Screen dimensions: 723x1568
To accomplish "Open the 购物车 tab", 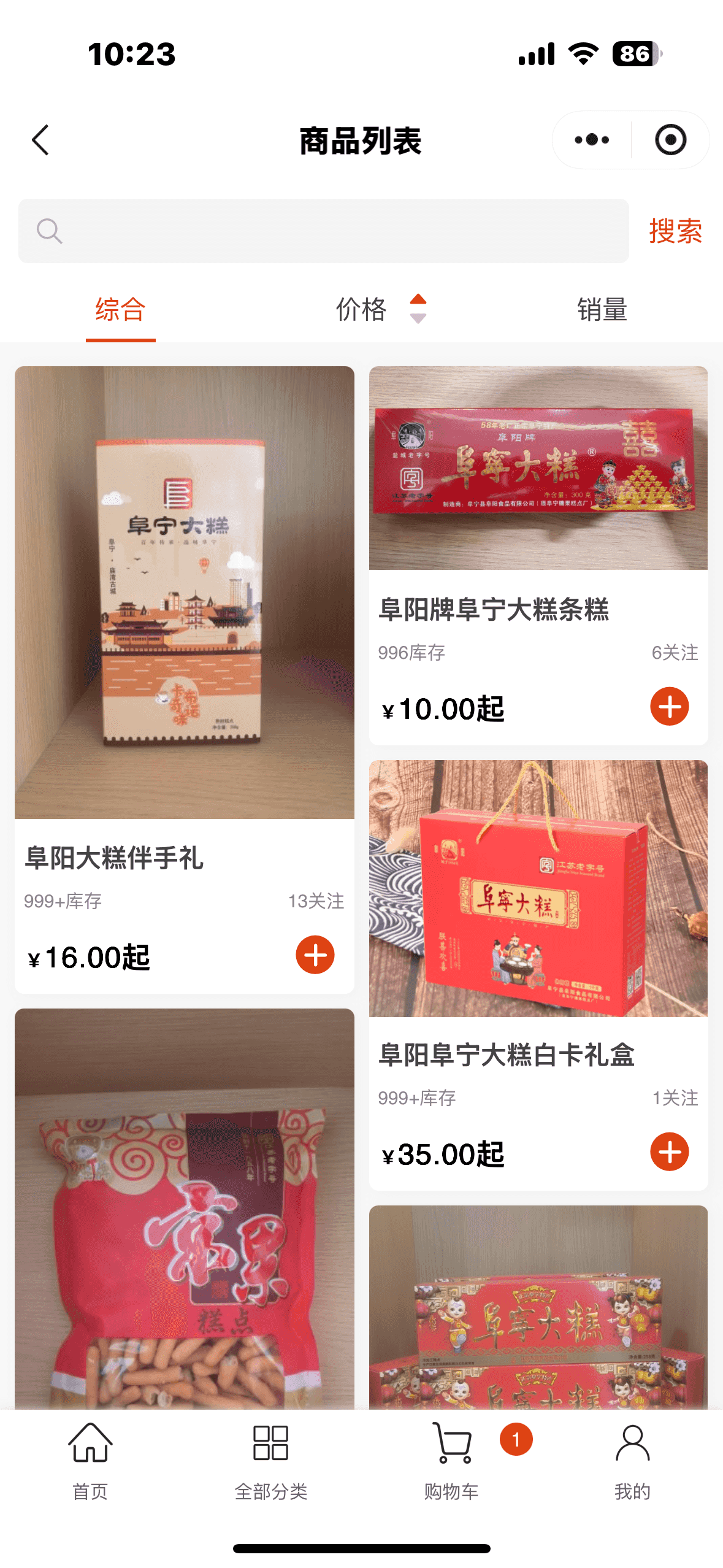I will pos(453,1461).
